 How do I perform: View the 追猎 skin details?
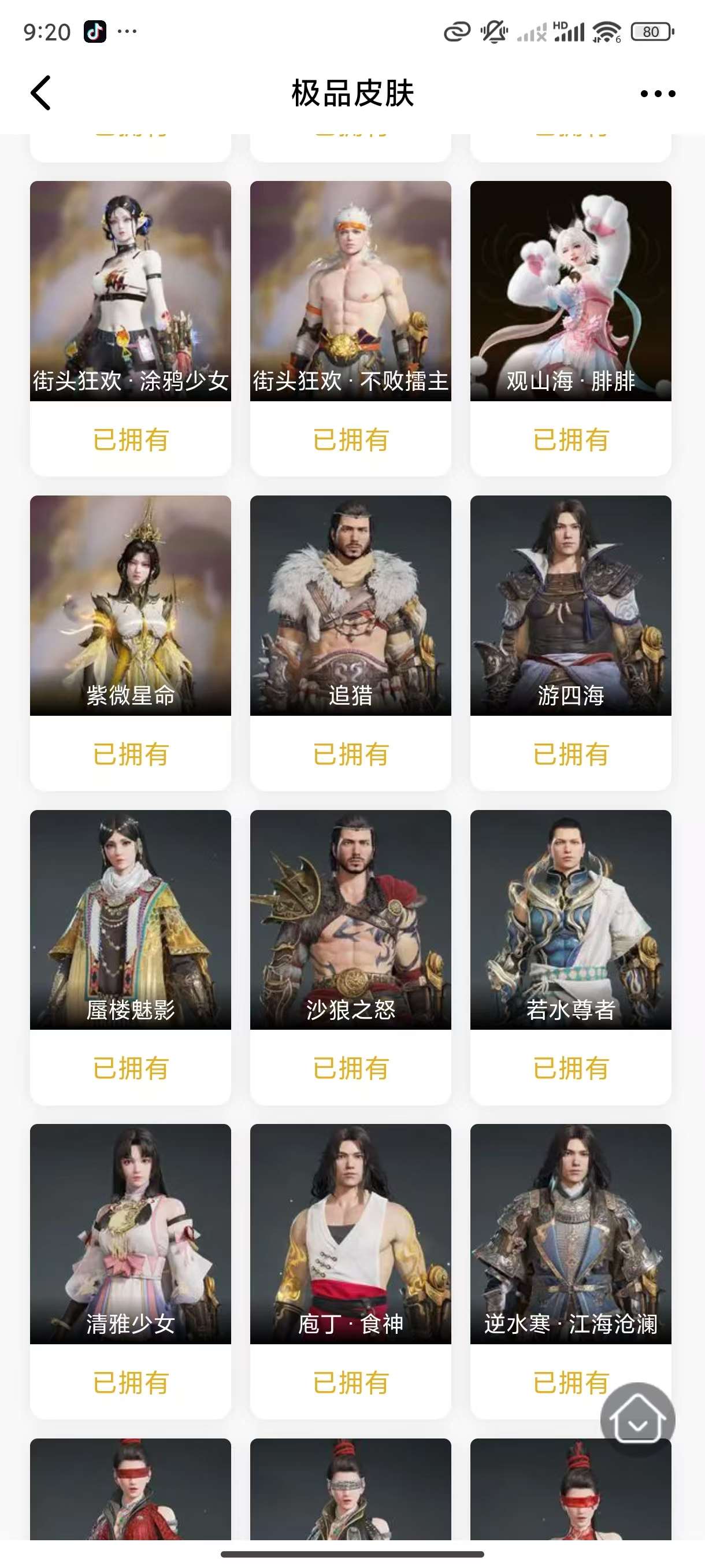(350, 605)
